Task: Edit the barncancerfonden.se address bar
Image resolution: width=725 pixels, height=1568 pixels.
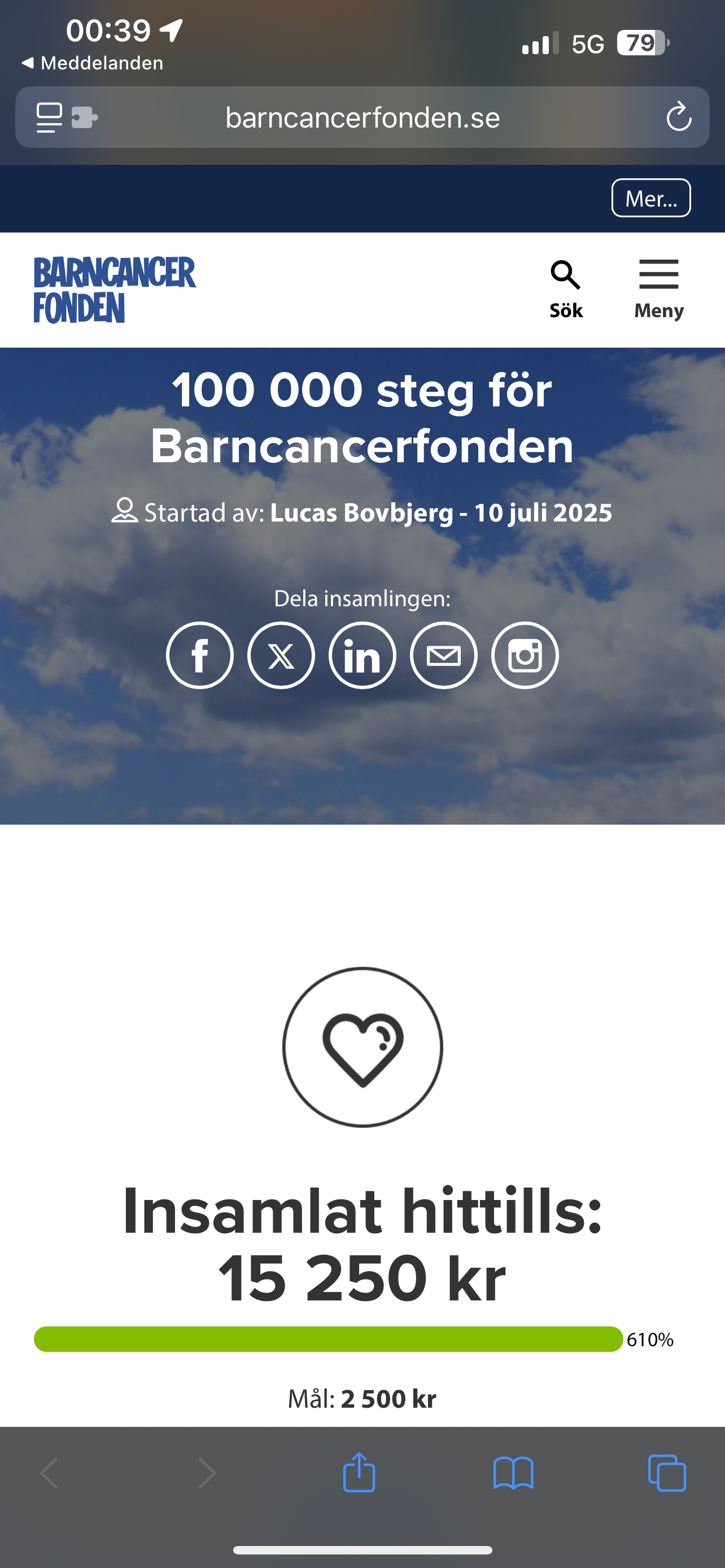Action: [363, 117]
